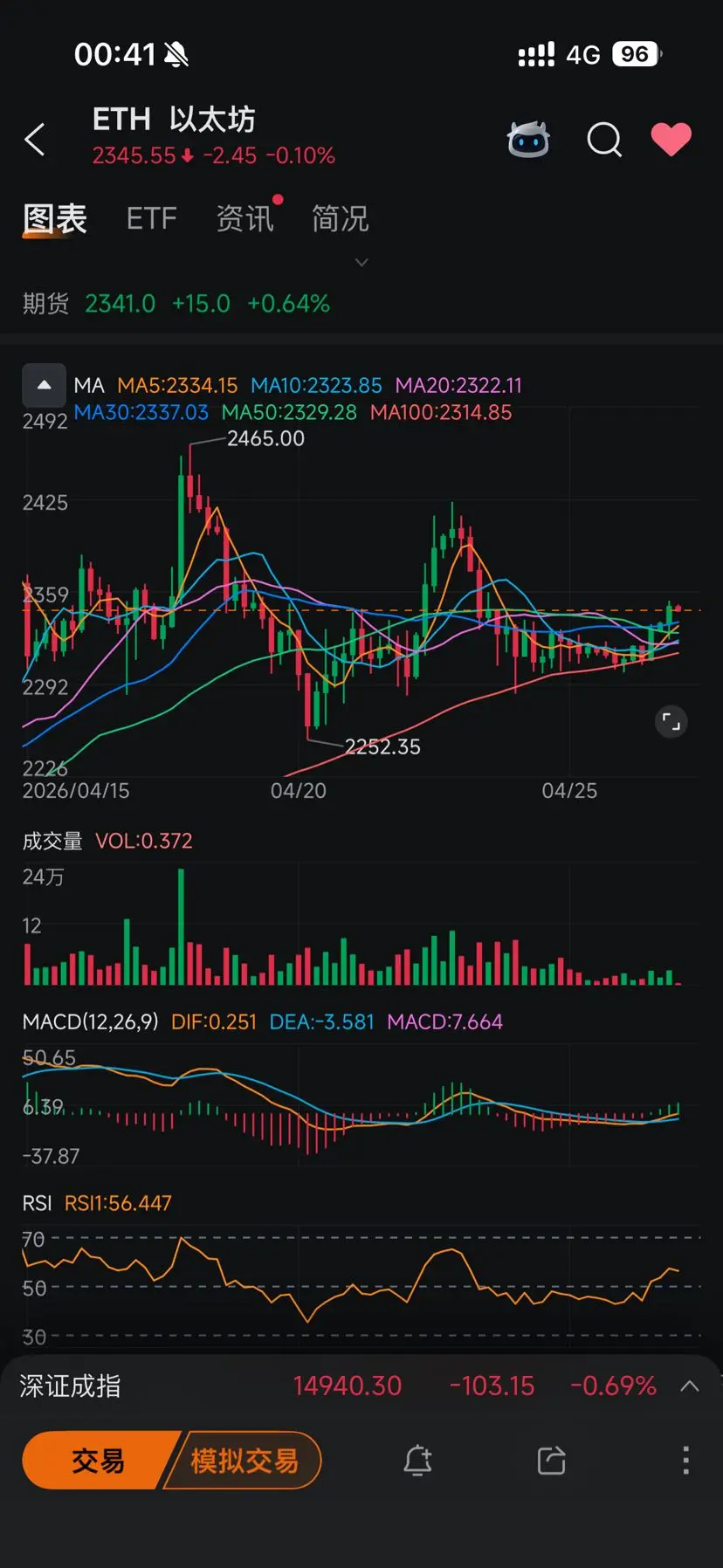Switch to the 资讯 tab
Viewport: 723px width, 1568px height.
(245, 218)
